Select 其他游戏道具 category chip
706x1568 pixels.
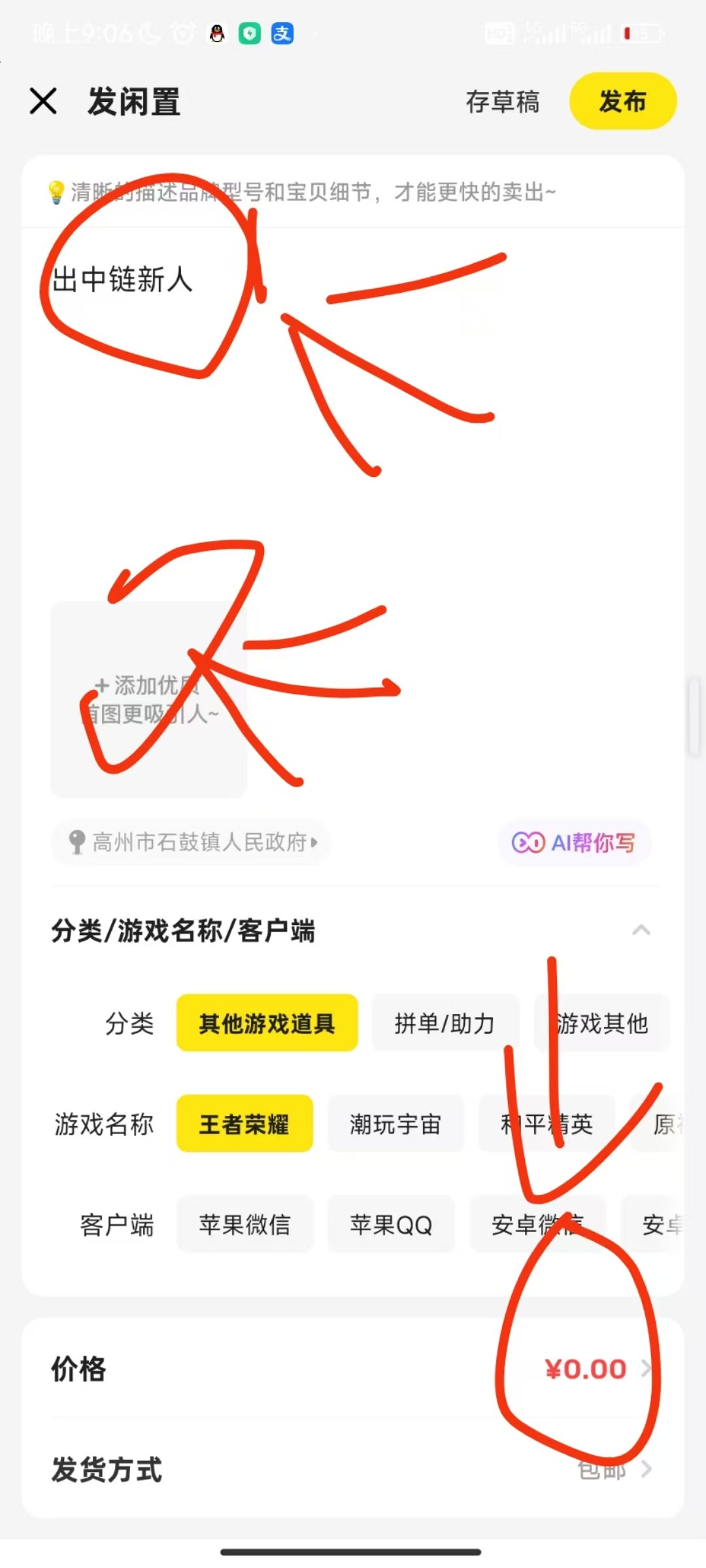(x=267, y=1023)
